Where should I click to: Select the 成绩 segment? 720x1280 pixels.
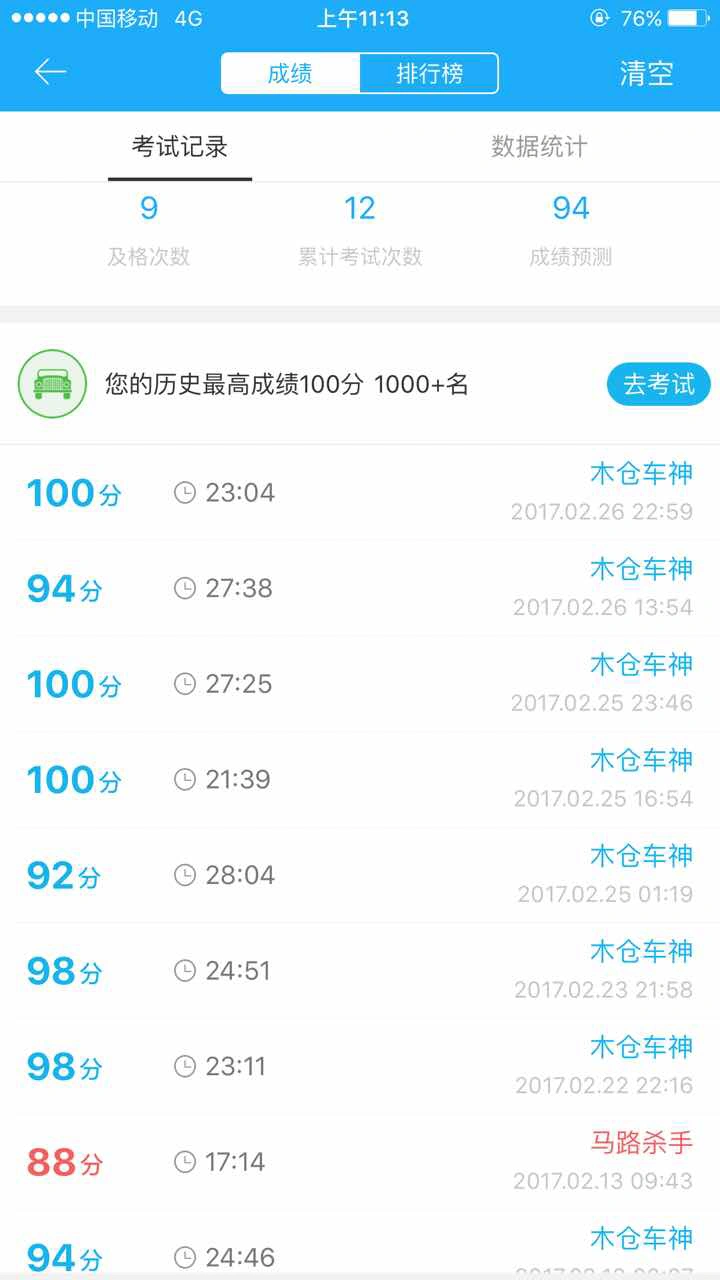coord(290,73)
